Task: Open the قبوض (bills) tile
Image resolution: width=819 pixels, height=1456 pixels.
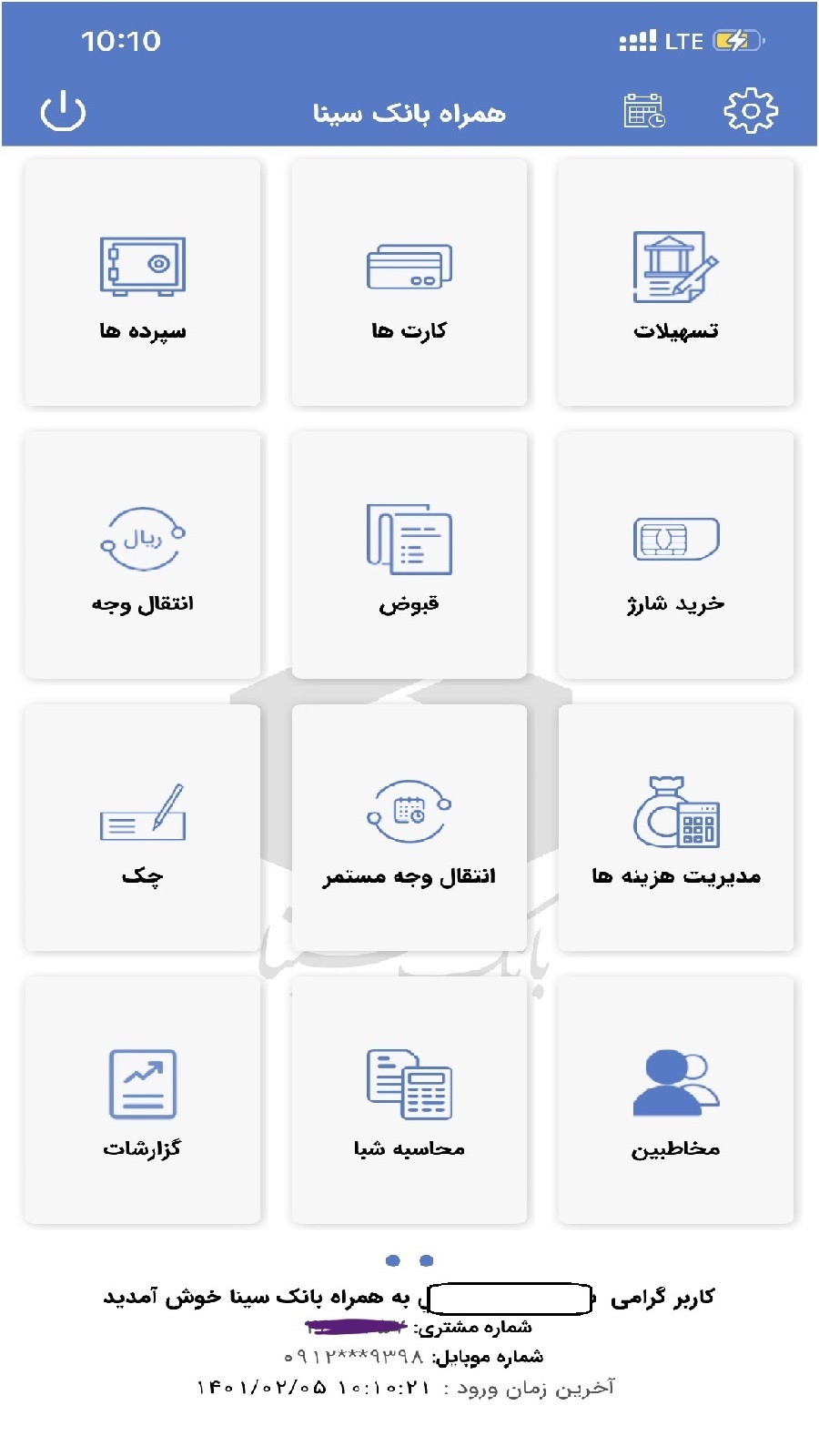Action: pos(409,555)
